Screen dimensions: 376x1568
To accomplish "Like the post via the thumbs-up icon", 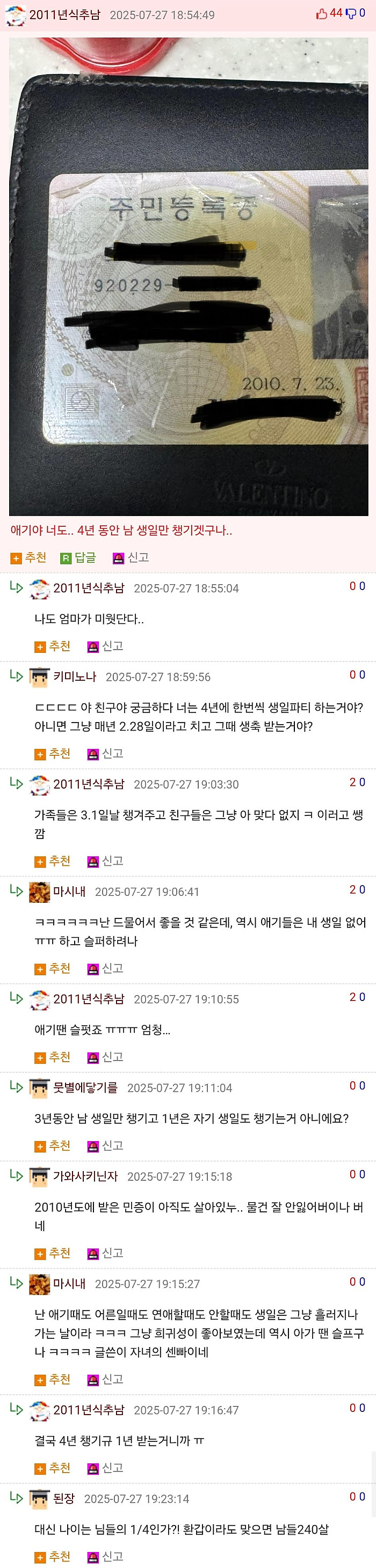I will 322,13.
